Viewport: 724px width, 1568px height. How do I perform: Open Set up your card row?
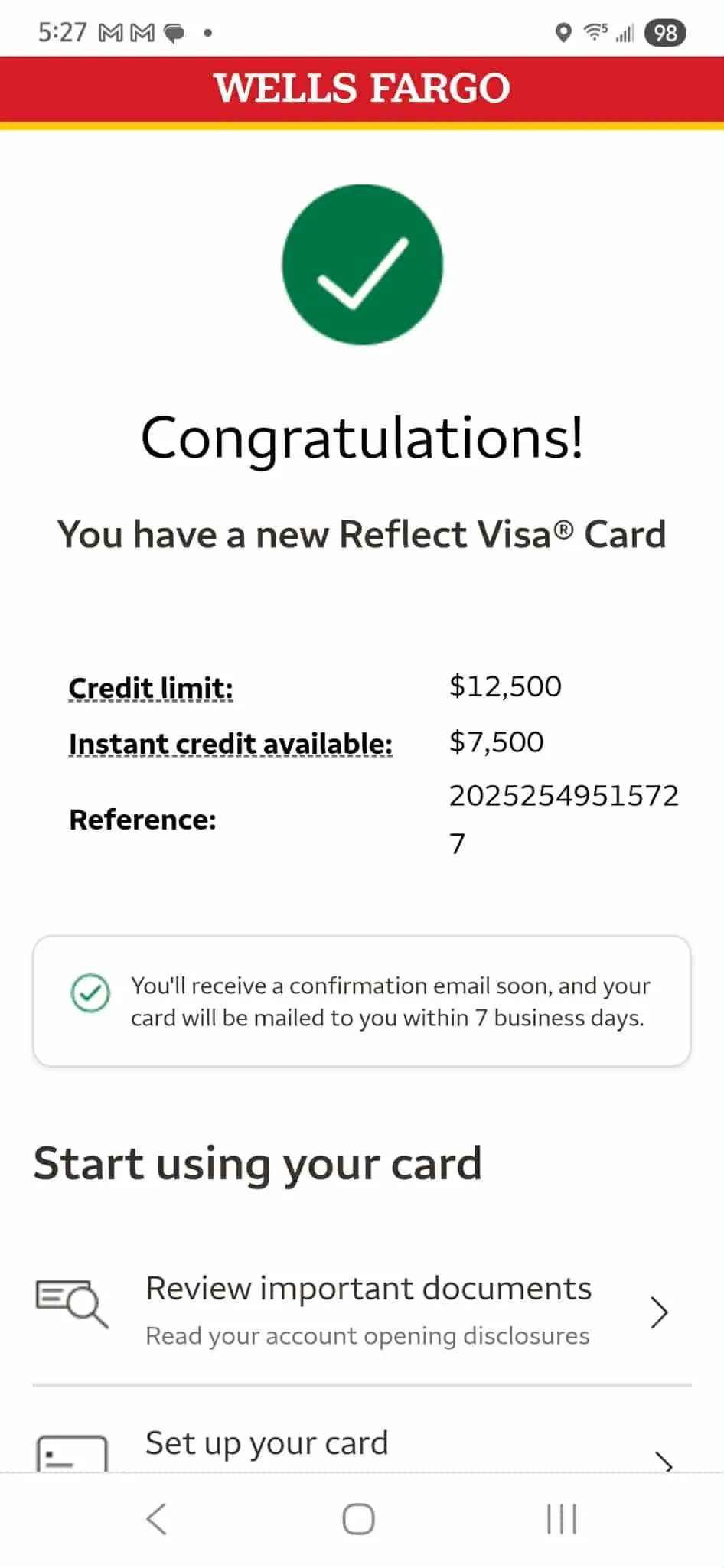[x=361, y=1448]
